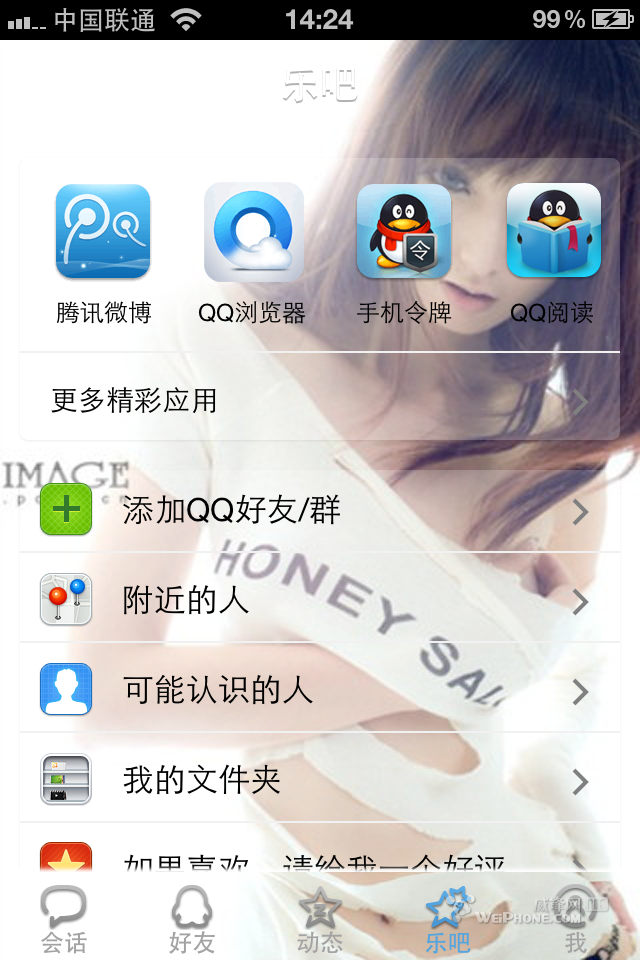The height and width of the screenshot is (960, 640).
Task: Open the 我 tab
Action: [575, 918]
